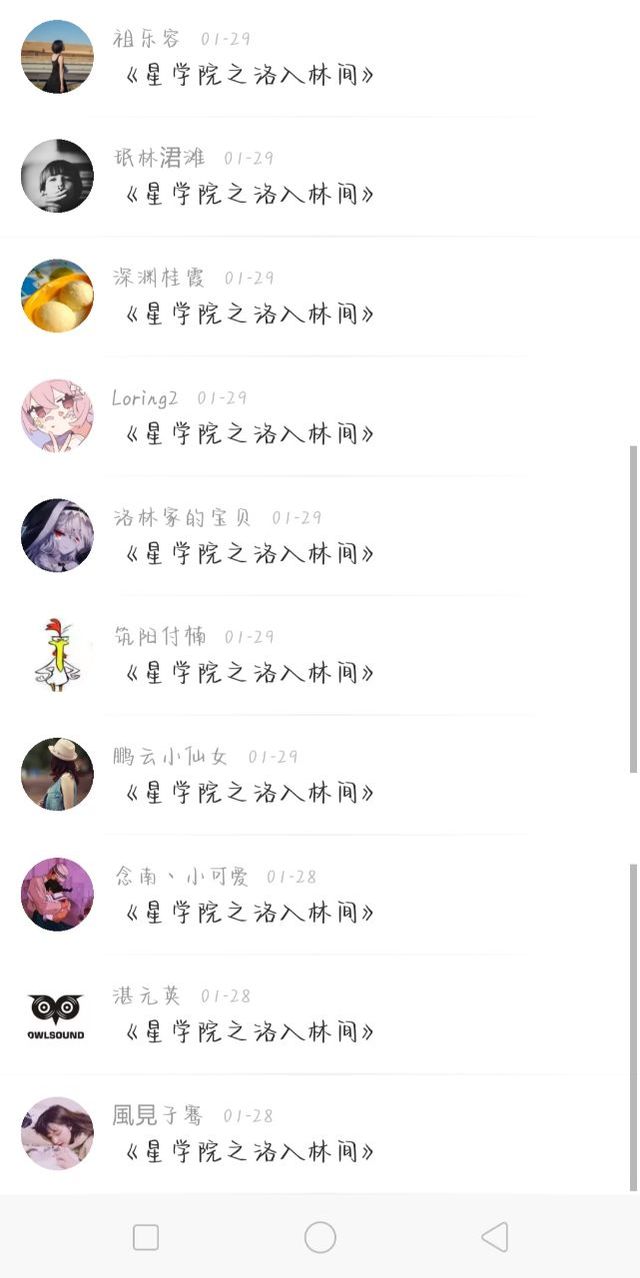This screenshot has width=640, height=1278.
Task: View Loring2's profile picture
Action: point(57,415)
